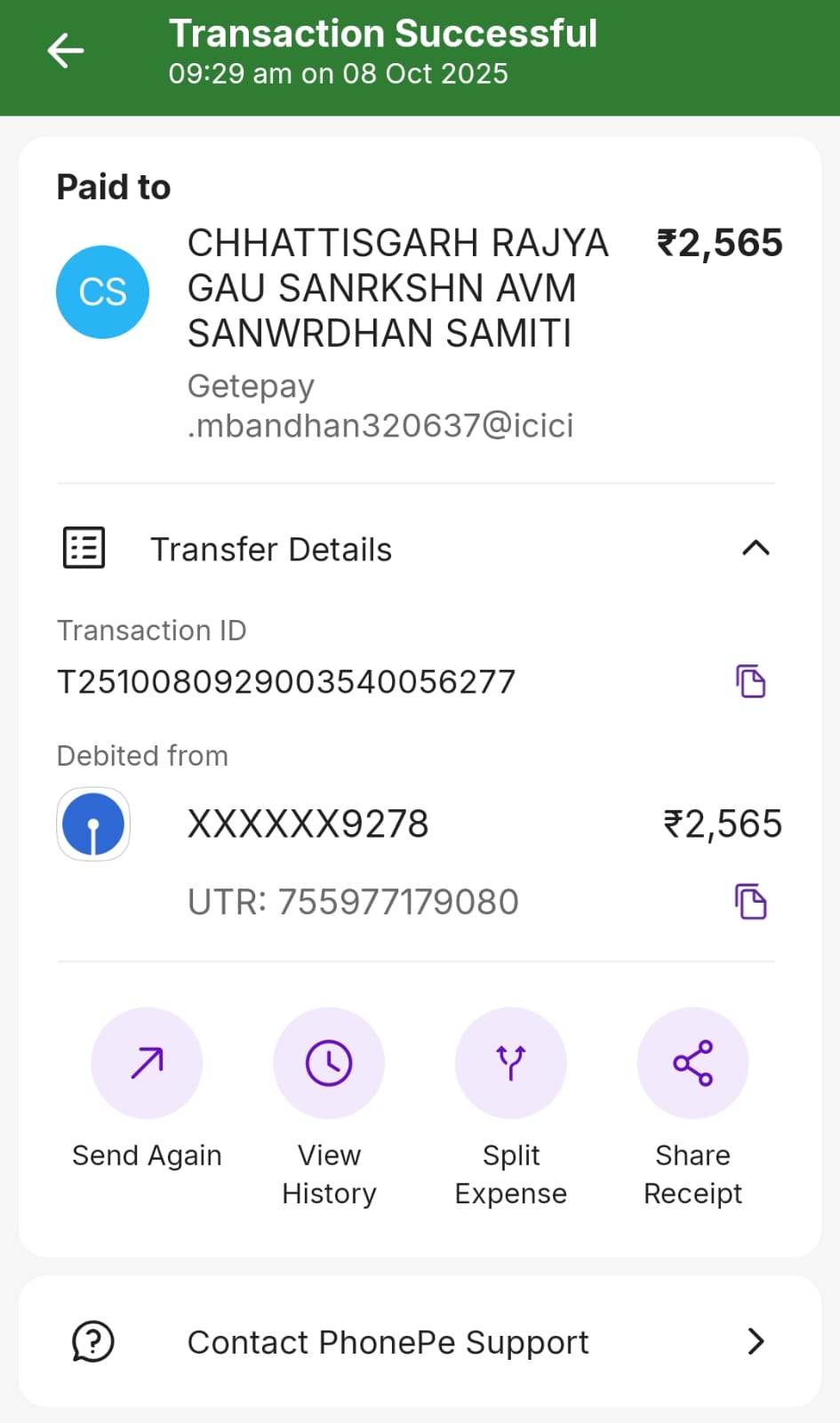Open Contact PhonePe Support

[420, 1341]
